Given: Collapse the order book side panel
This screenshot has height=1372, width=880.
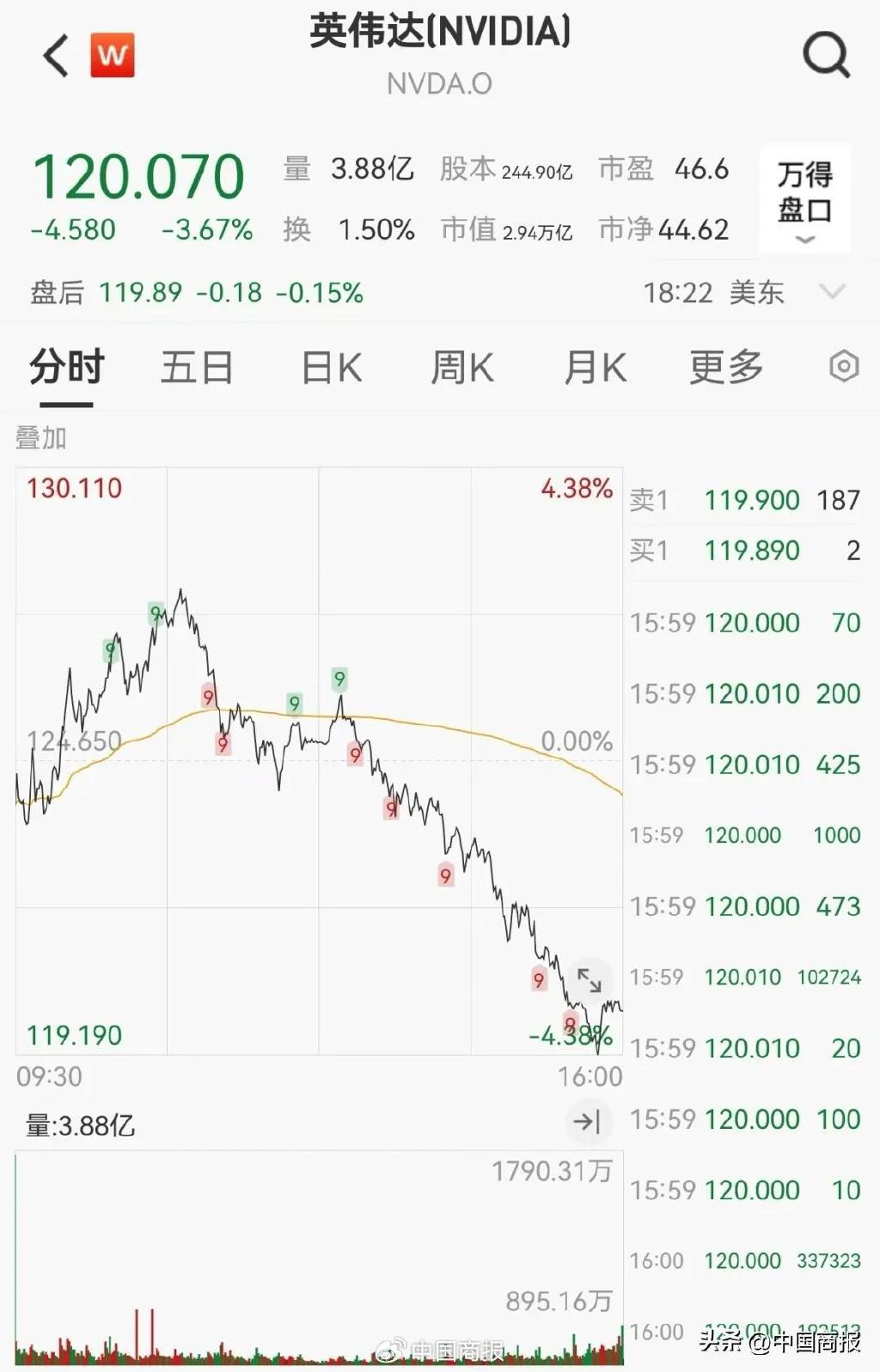Looking at the screenshot, I should click(x=588, y=1121).
